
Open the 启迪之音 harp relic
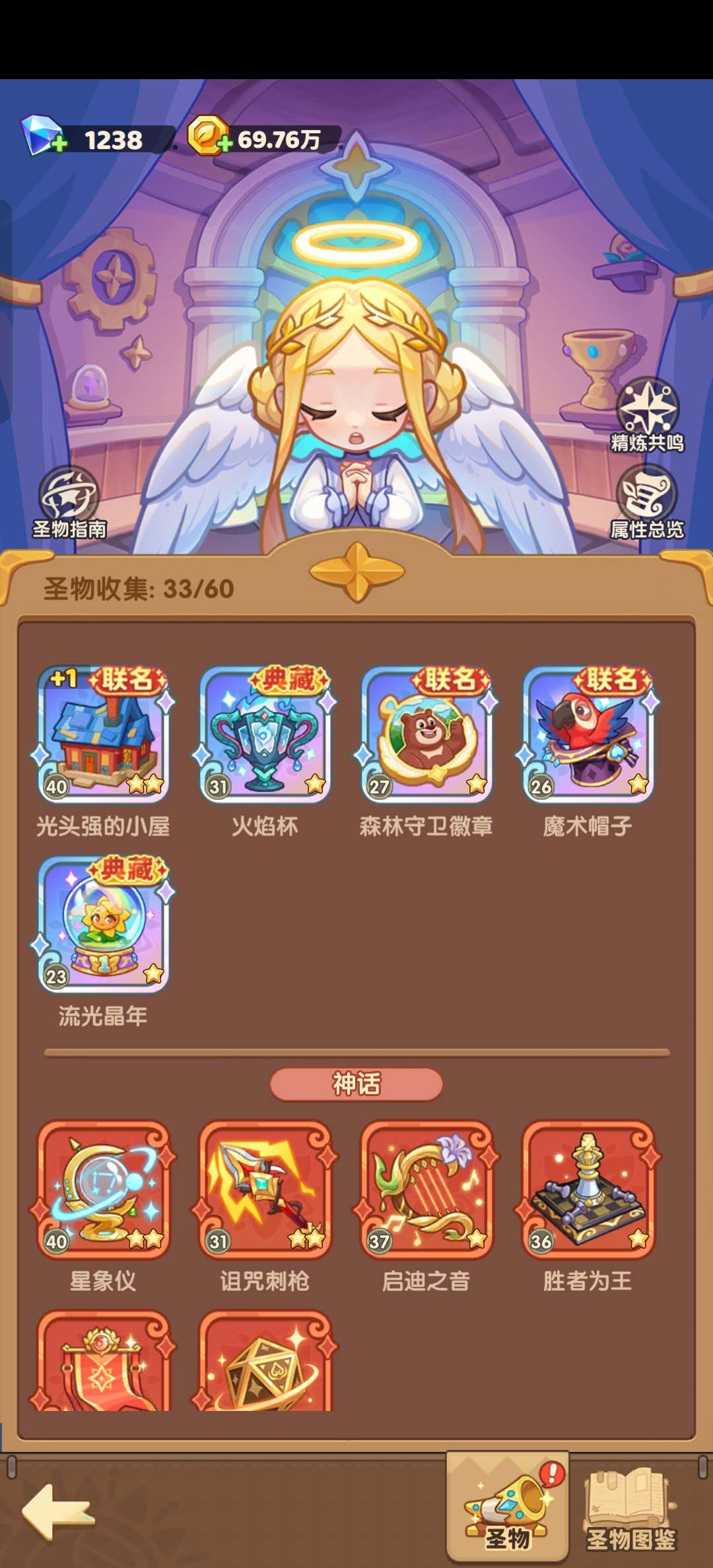point(426,1189)
